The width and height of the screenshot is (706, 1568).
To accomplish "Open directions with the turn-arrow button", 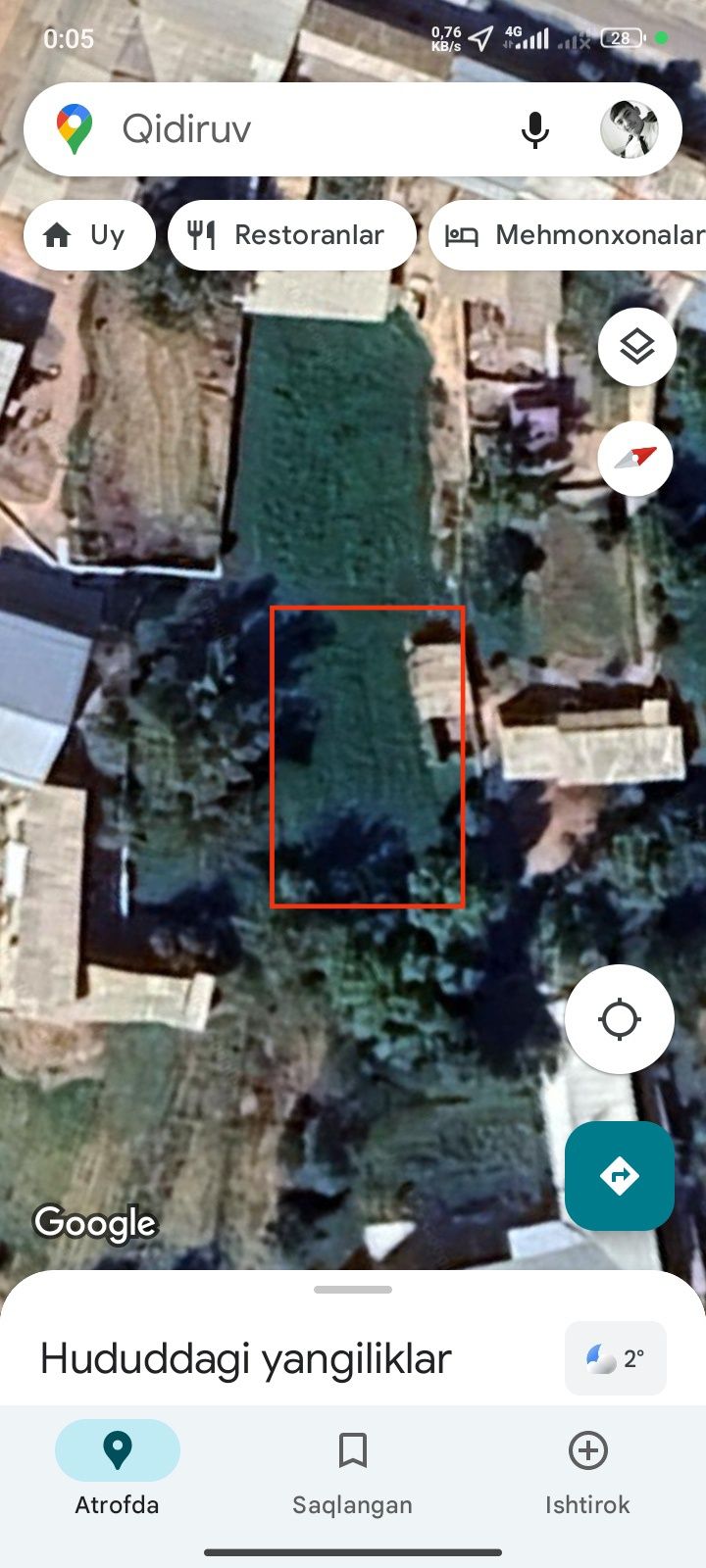I will pyautogui.click(x=619, y=1175).
